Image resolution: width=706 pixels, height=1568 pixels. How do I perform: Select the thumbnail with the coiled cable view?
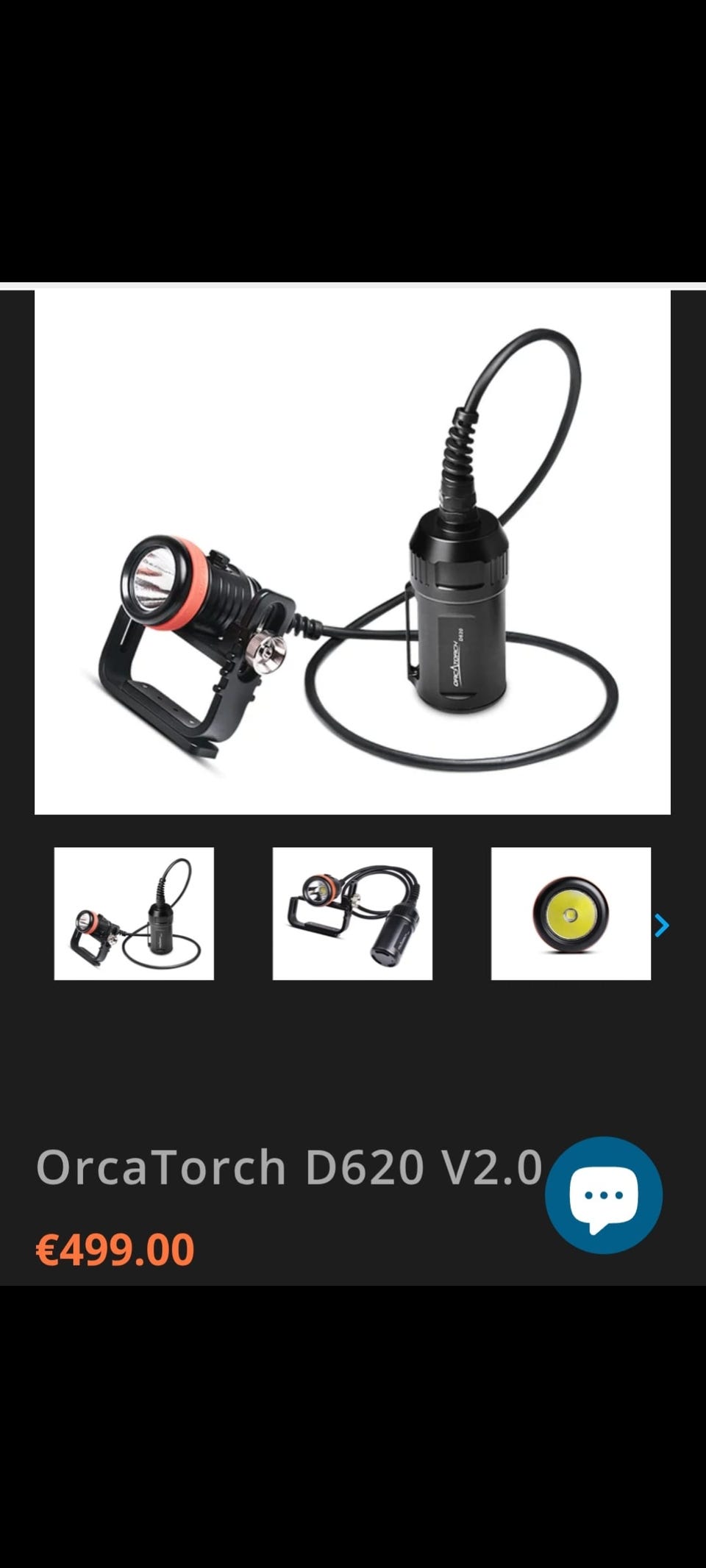[x=352, y=914]
